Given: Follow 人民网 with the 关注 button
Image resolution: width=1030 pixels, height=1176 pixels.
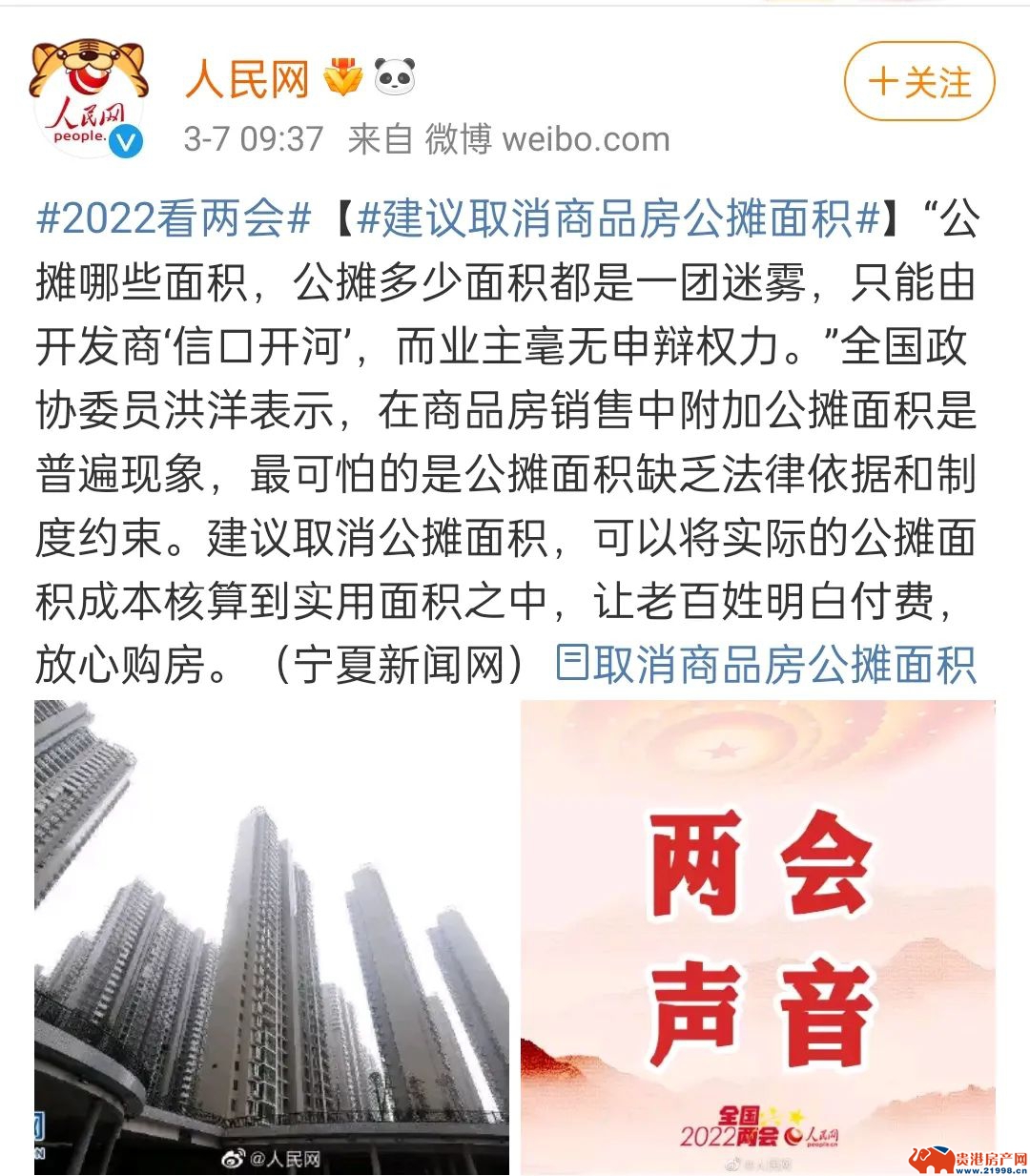Looking at the screenshot, I should (918, 82).
